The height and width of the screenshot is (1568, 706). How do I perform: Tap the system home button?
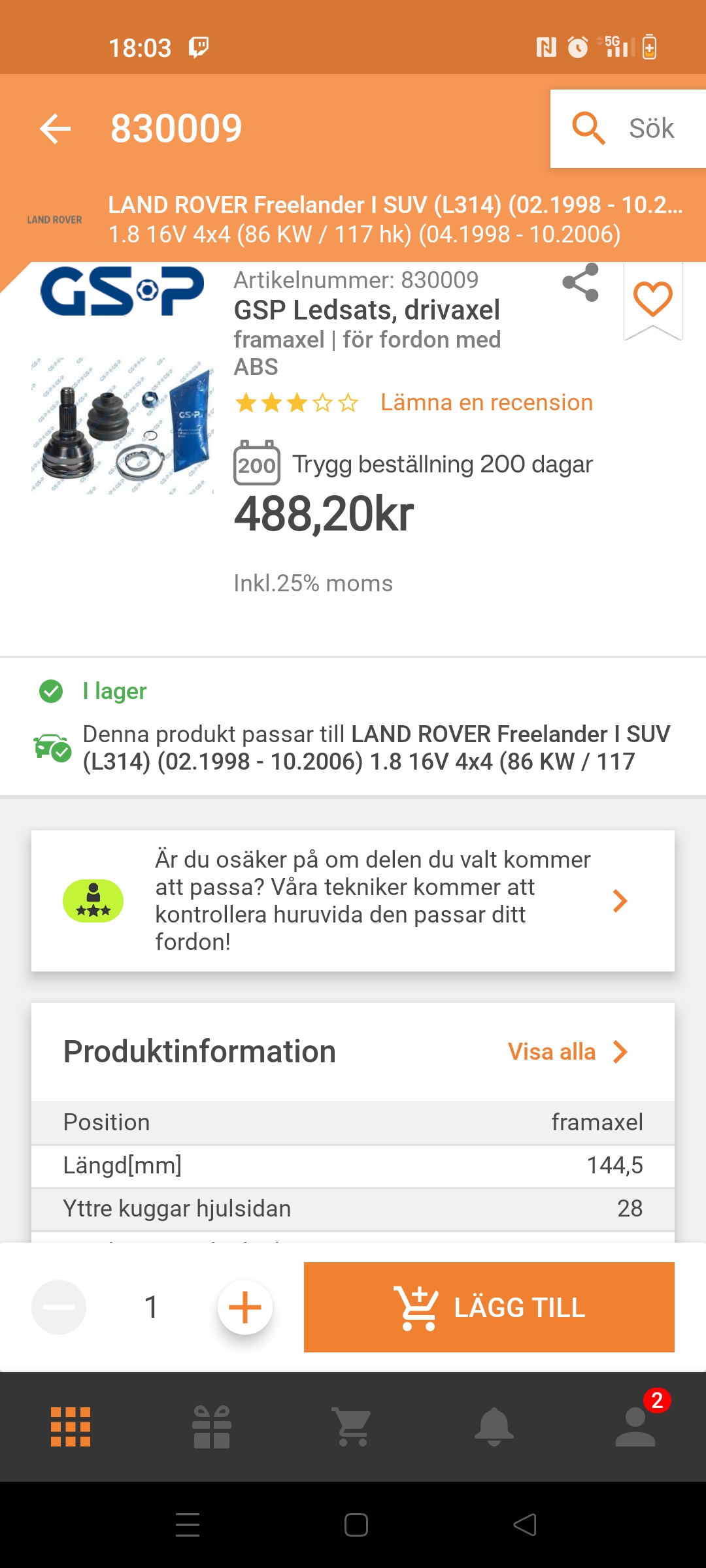click(356, 1525)
